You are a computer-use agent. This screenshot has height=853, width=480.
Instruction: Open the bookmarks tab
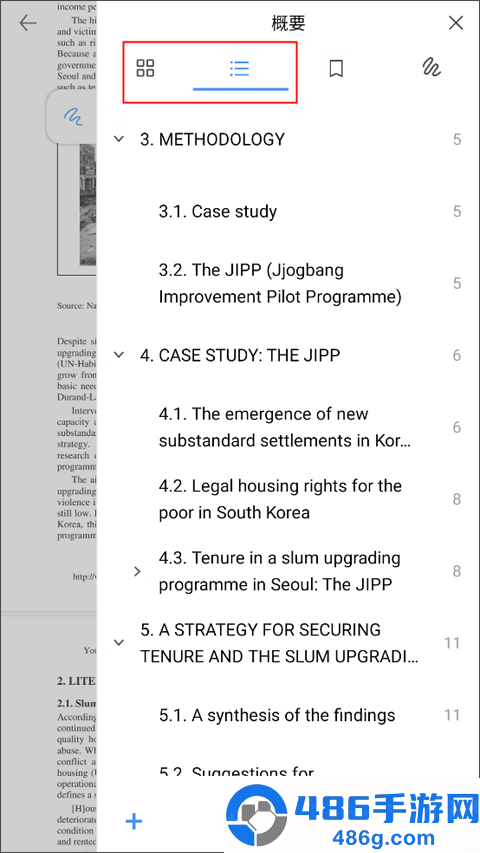(x=336, y=69)
